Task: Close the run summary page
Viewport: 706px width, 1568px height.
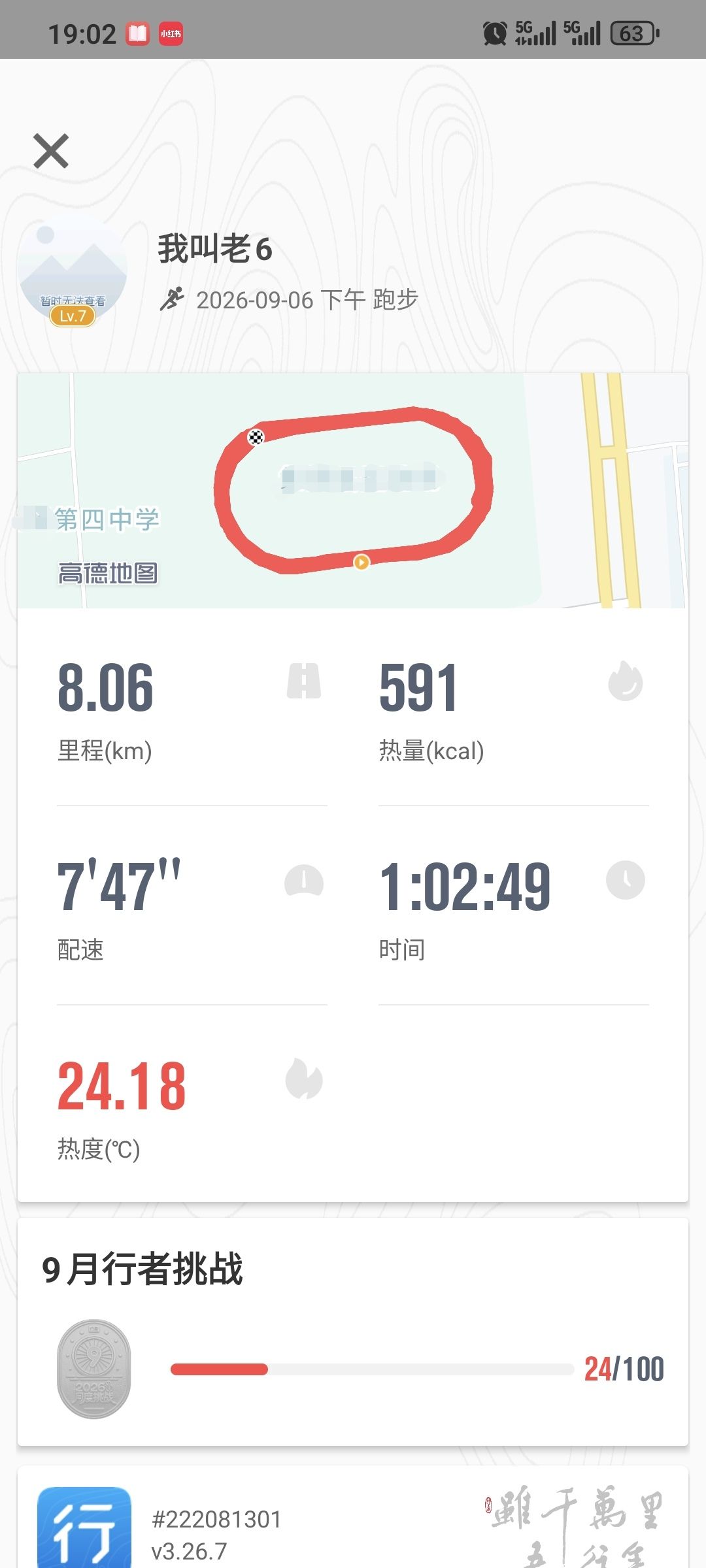Action: [x=51, y=151]
